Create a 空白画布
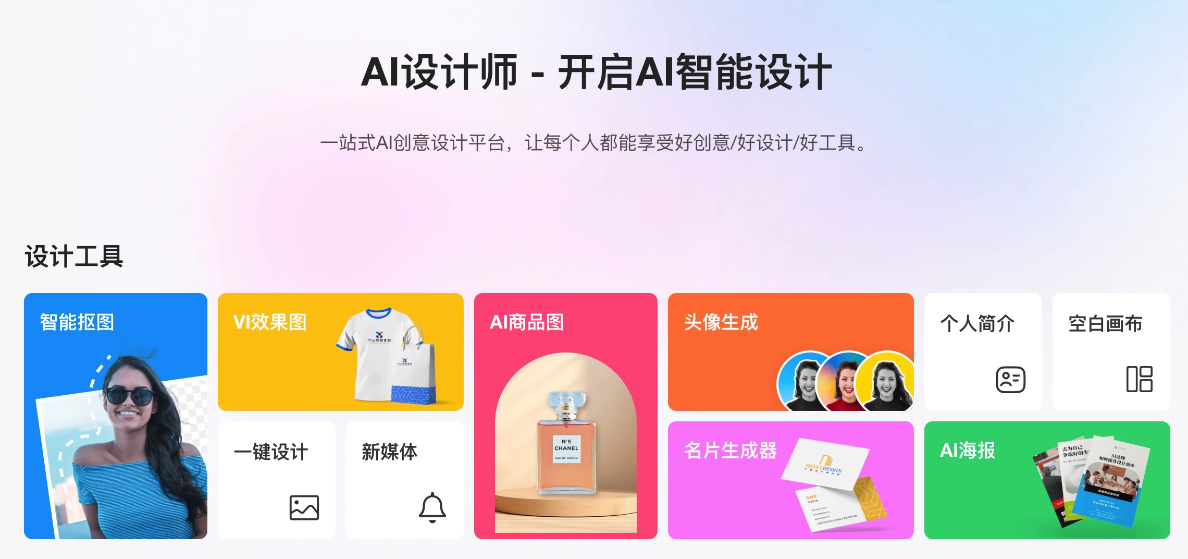 pos(1110,352)
